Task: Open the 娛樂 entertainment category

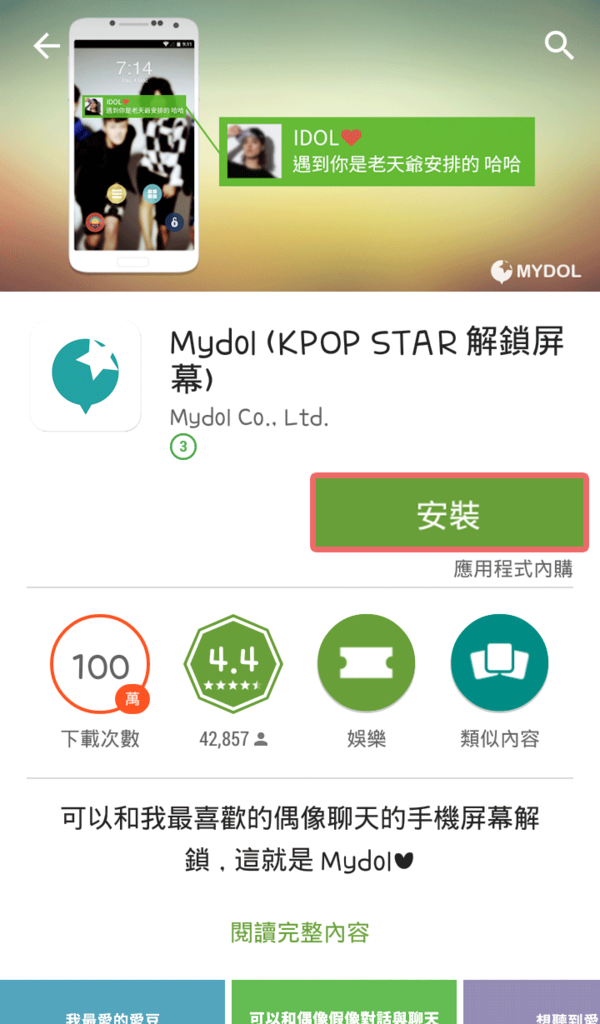Action: point(366,663)
